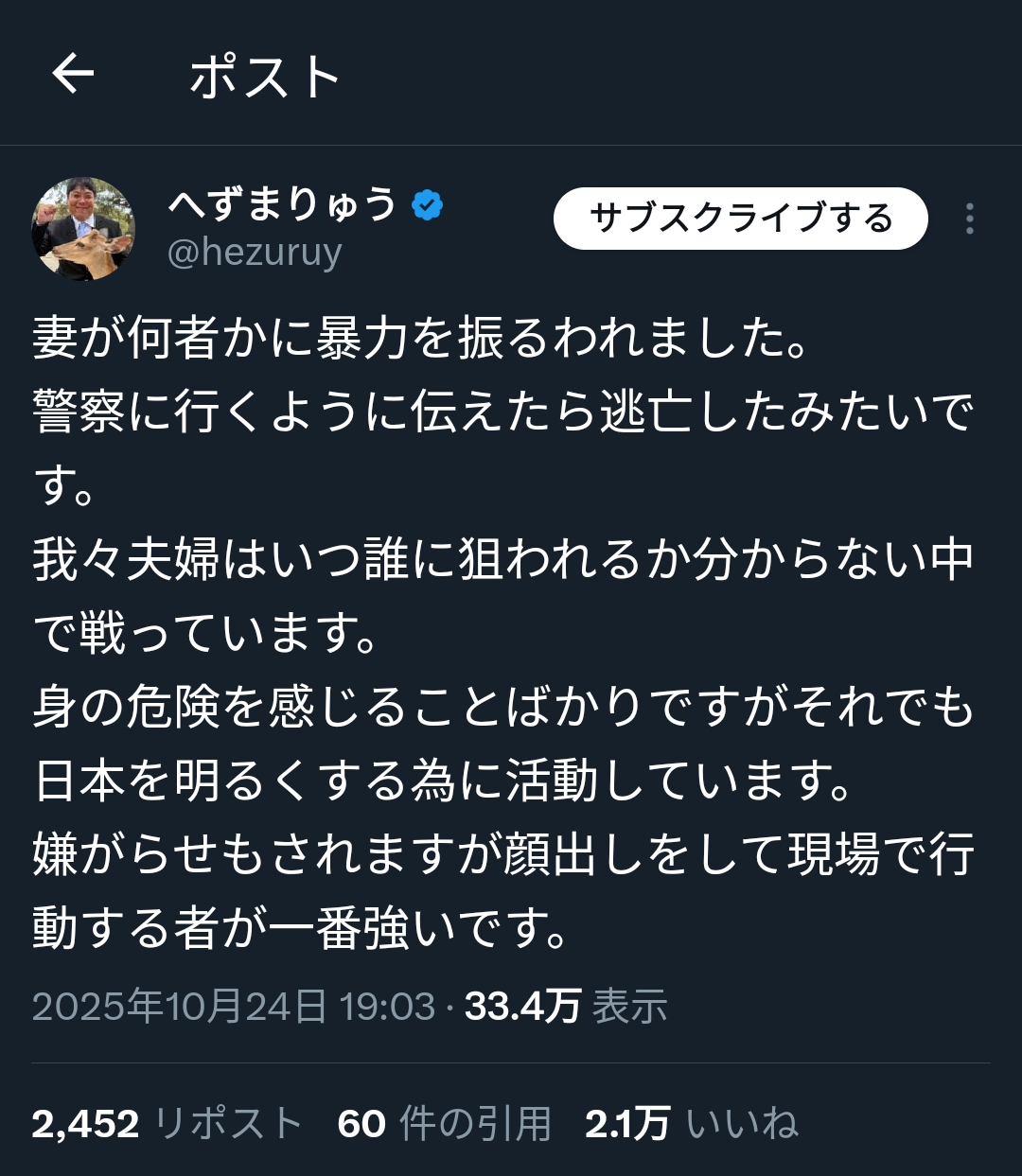The image size is (1022, 1176).
Task: View the 60 件の引用 quotes
Action: point(444,1124)
